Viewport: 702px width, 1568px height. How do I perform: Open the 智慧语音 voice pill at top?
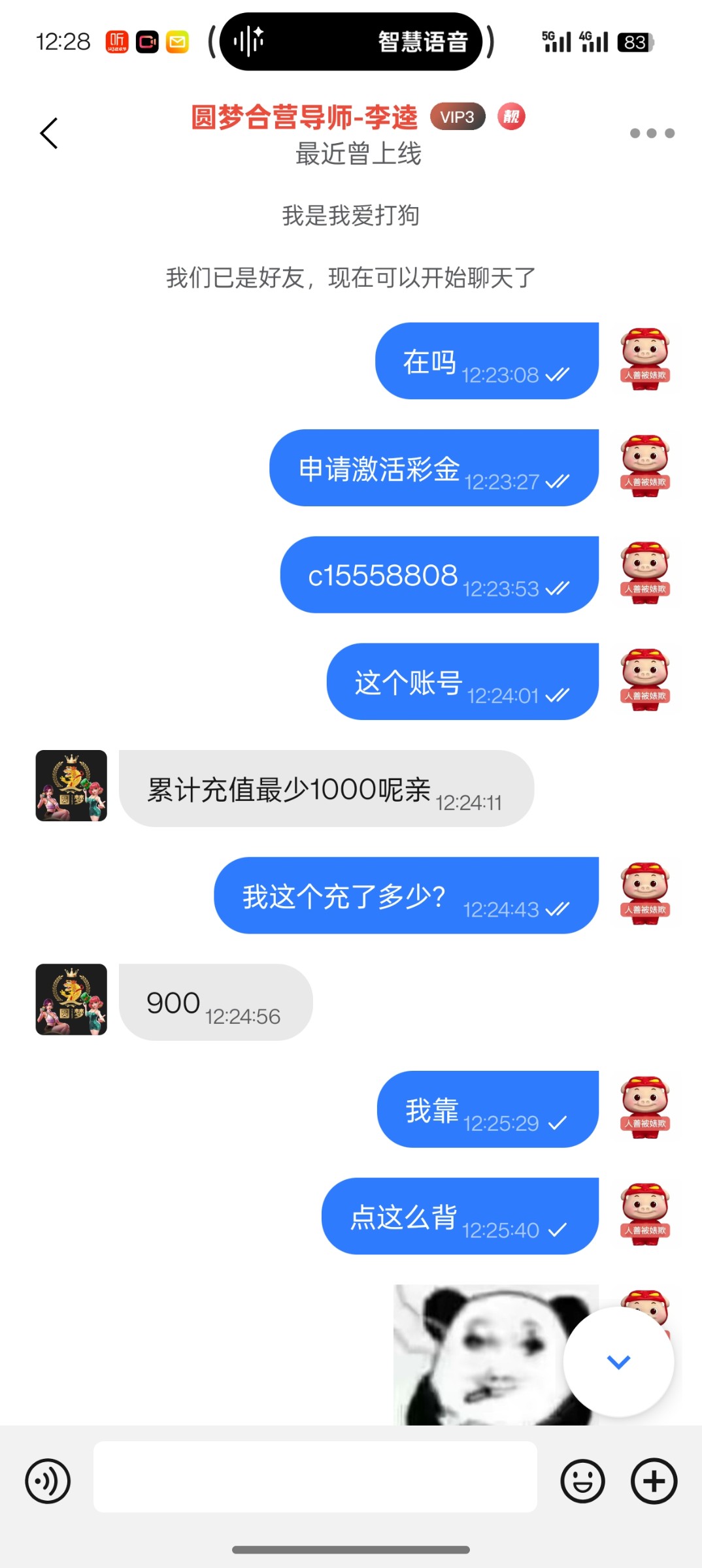pos(351,42)
